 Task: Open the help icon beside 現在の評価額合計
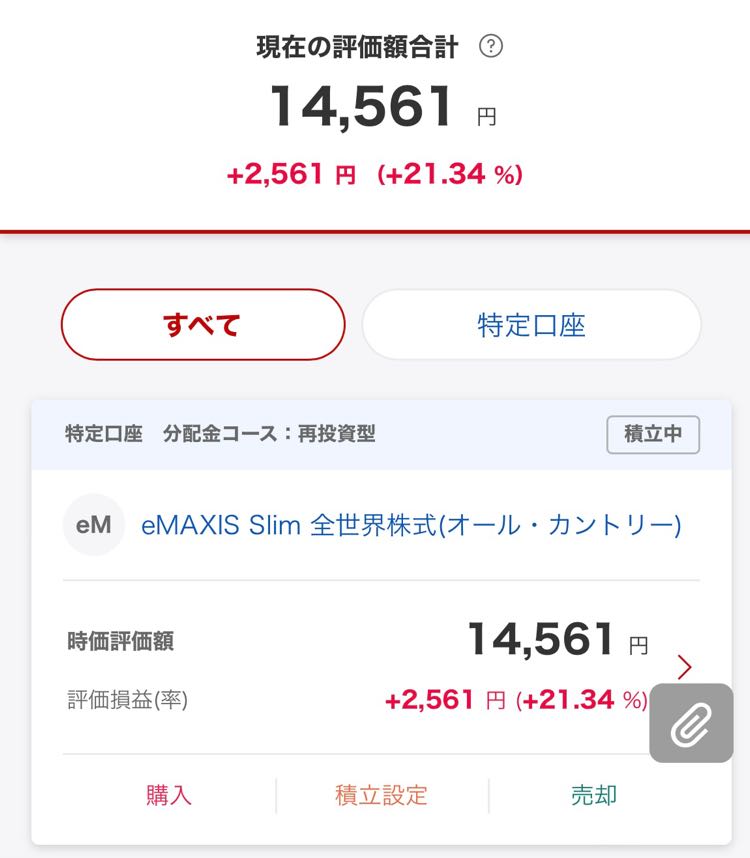491,46
